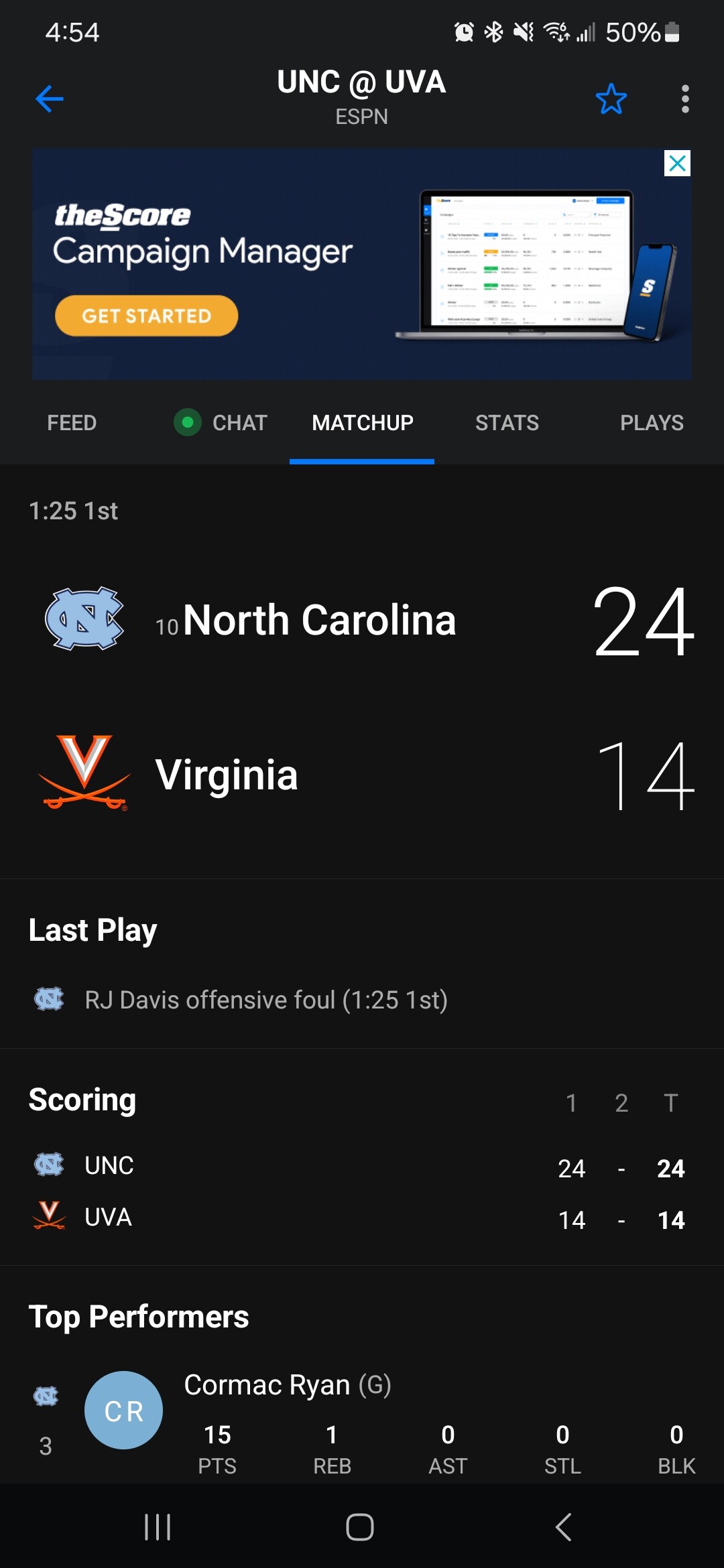View the Stats tab
The width and height of the screenshot is (724, 1568).
click(x=507, y=423)
